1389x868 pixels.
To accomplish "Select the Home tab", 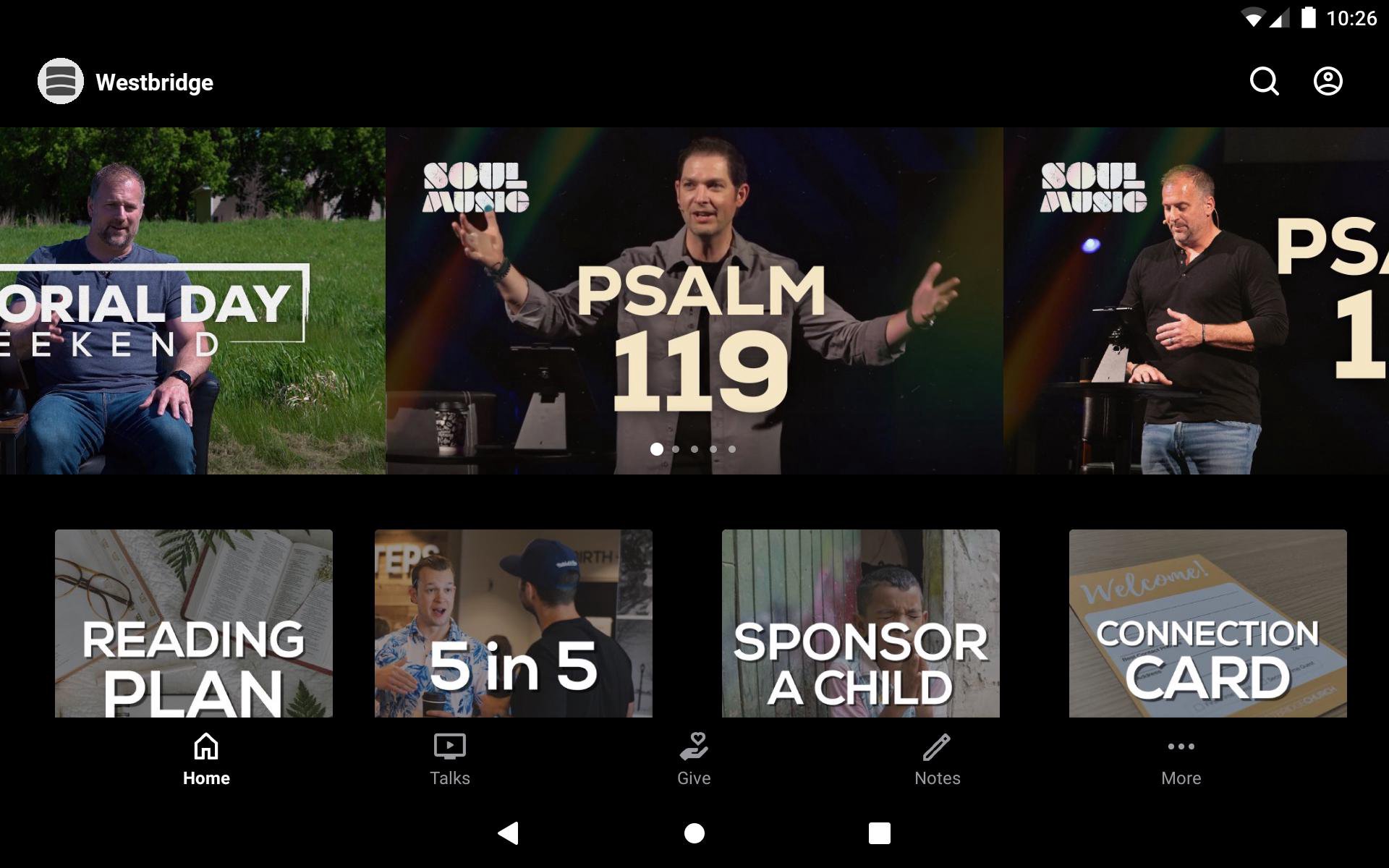I will [x=206, y=759].
